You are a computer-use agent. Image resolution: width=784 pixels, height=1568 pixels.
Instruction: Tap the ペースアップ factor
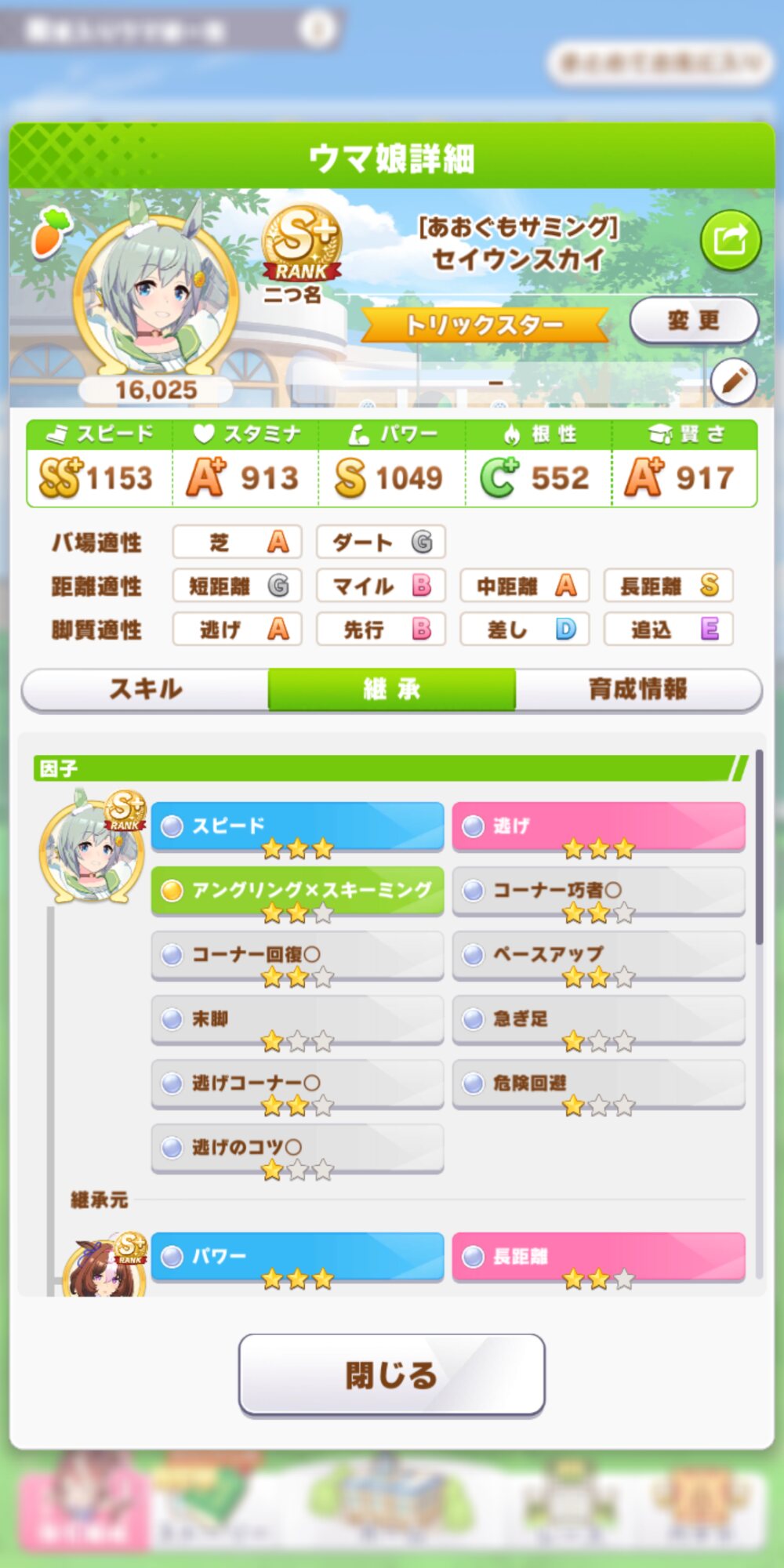pyautogui.click(x=598, y=956)
